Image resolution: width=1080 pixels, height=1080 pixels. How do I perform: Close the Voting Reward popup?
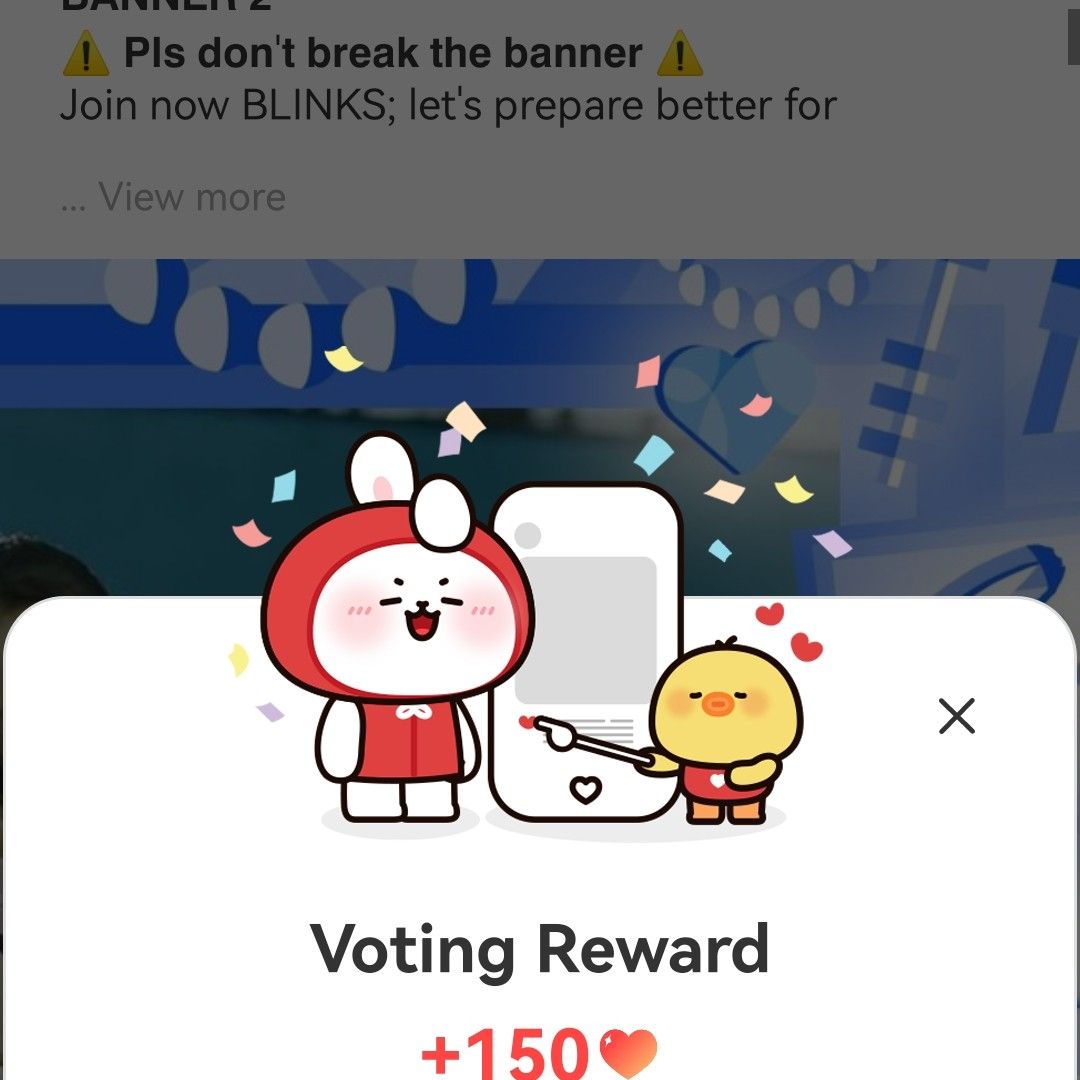(x=957, y=716)
